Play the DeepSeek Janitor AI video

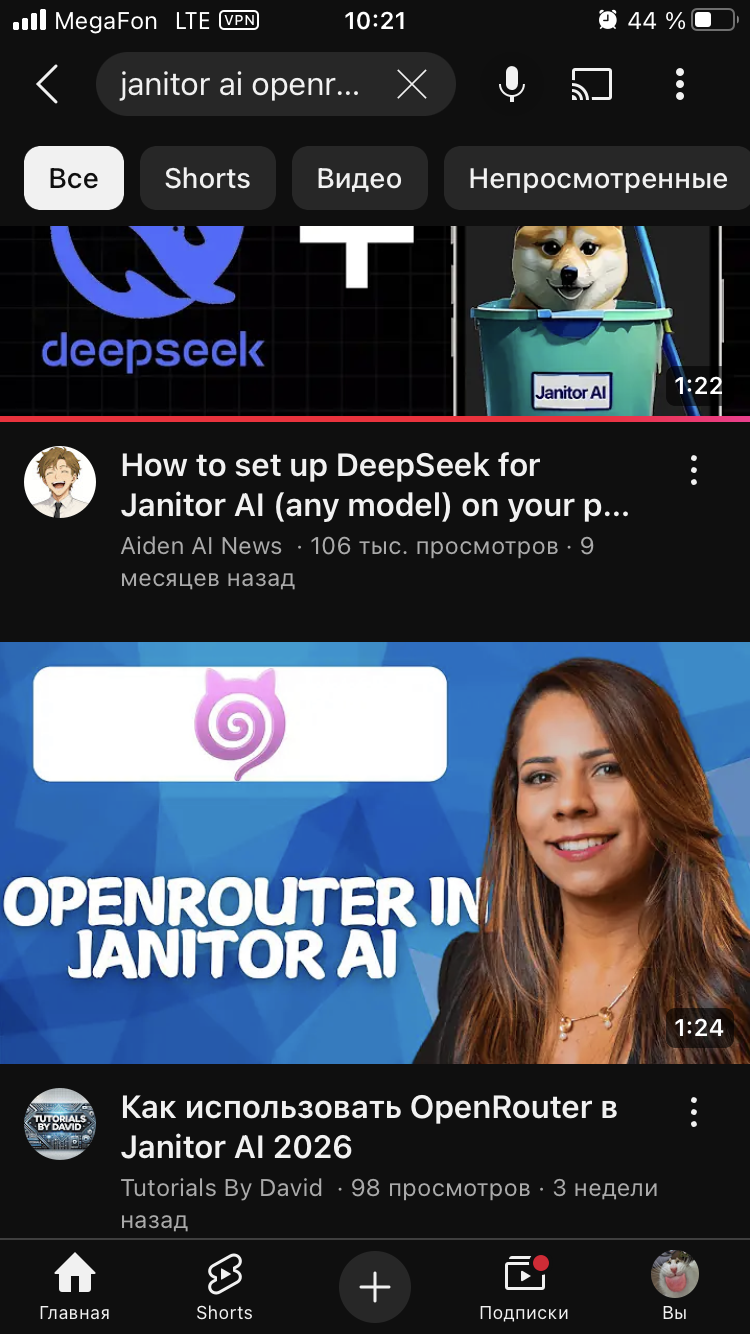point(375,320)
